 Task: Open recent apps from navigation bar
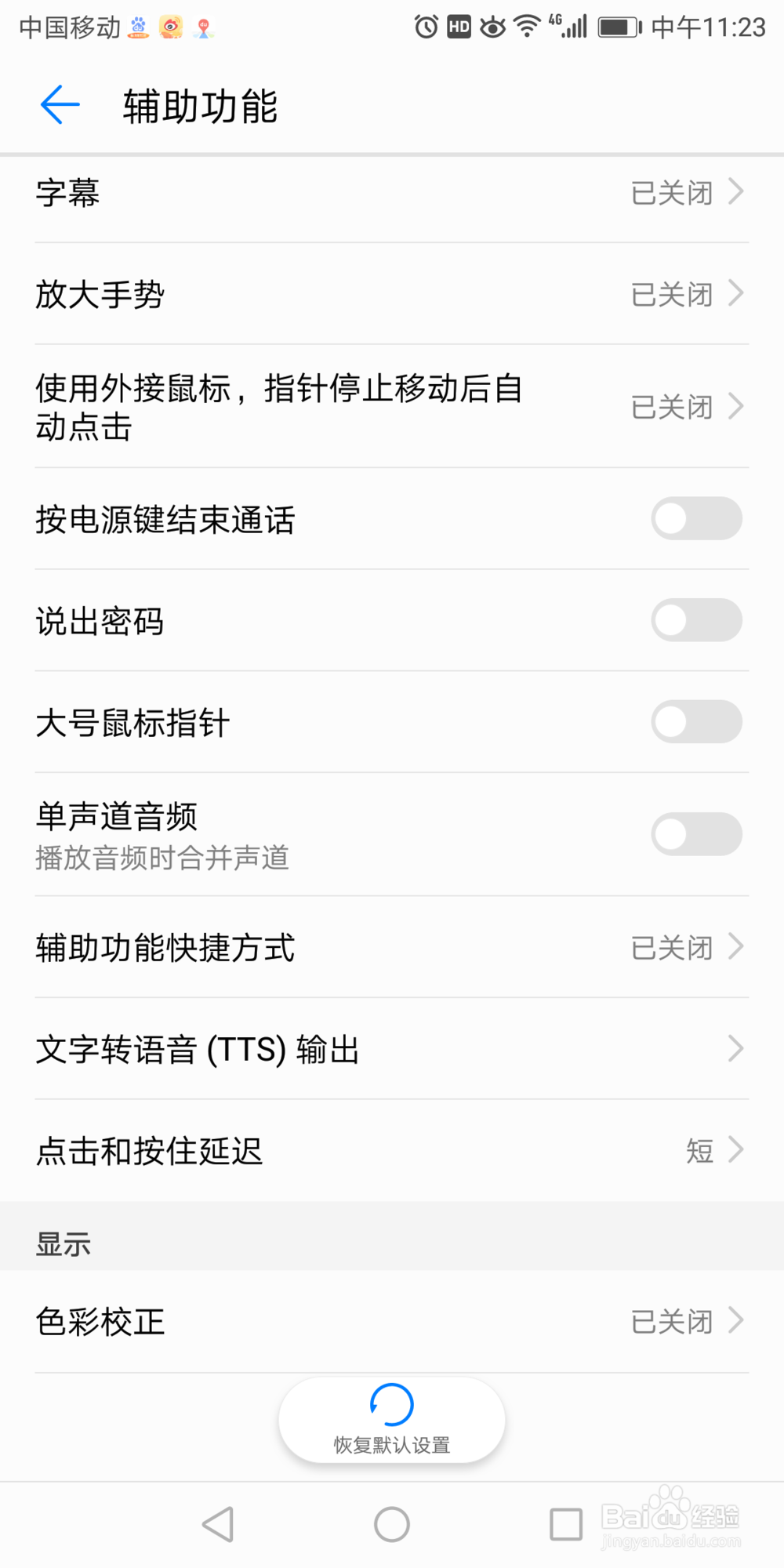click(x=566, y=1525)
